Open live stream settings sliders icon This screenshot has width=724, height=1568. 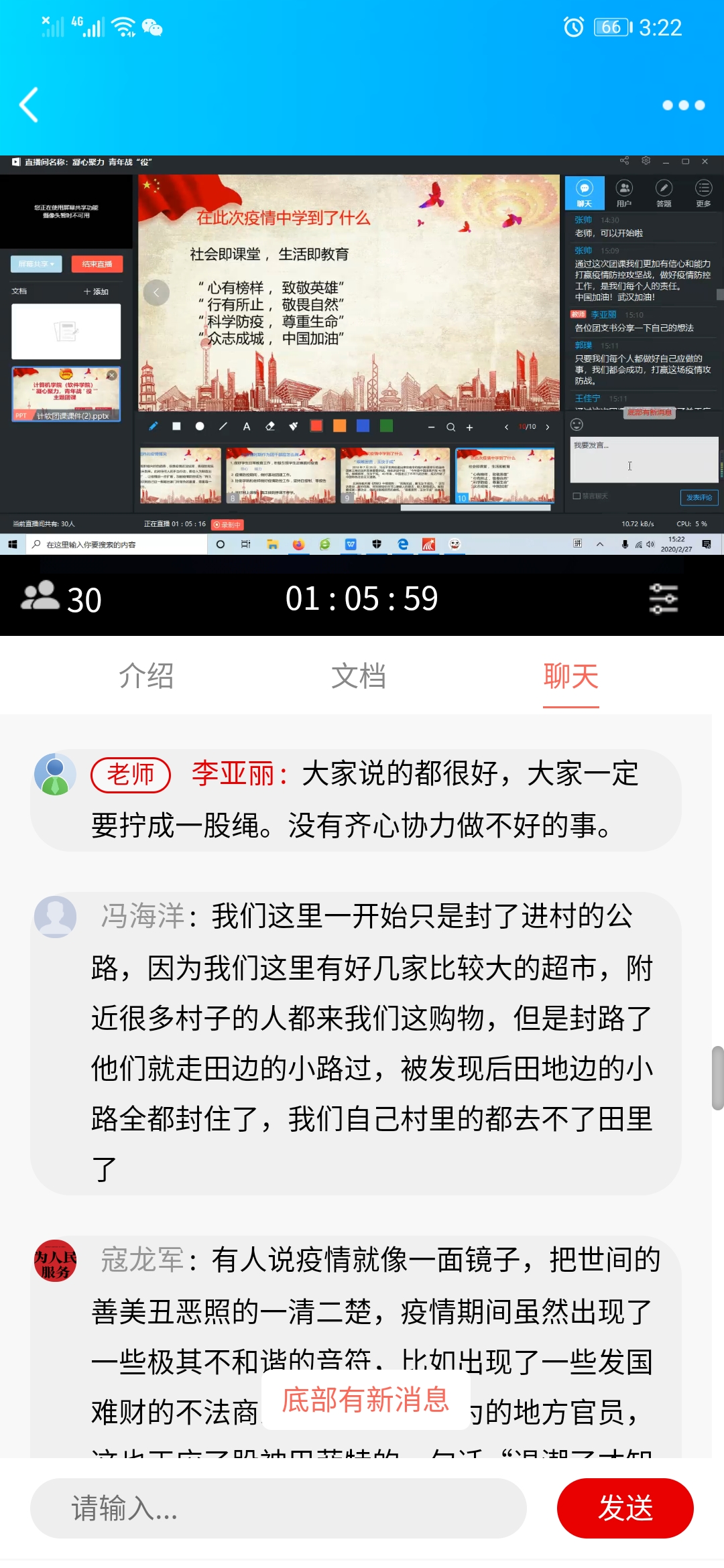[663, 598]
